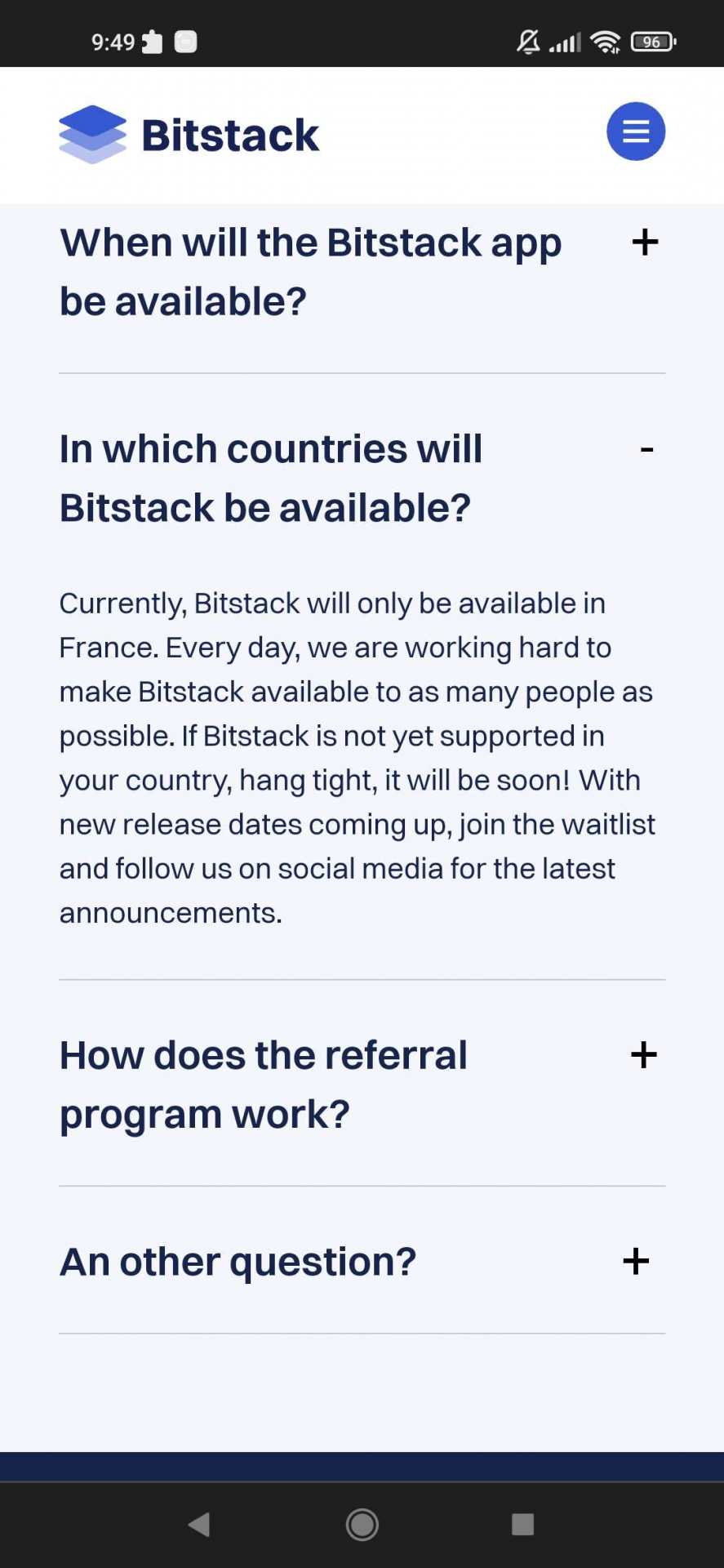The image size is (724, 1568).
Task: Click the Bitstack logo icon
Action: tap(92, 133)
